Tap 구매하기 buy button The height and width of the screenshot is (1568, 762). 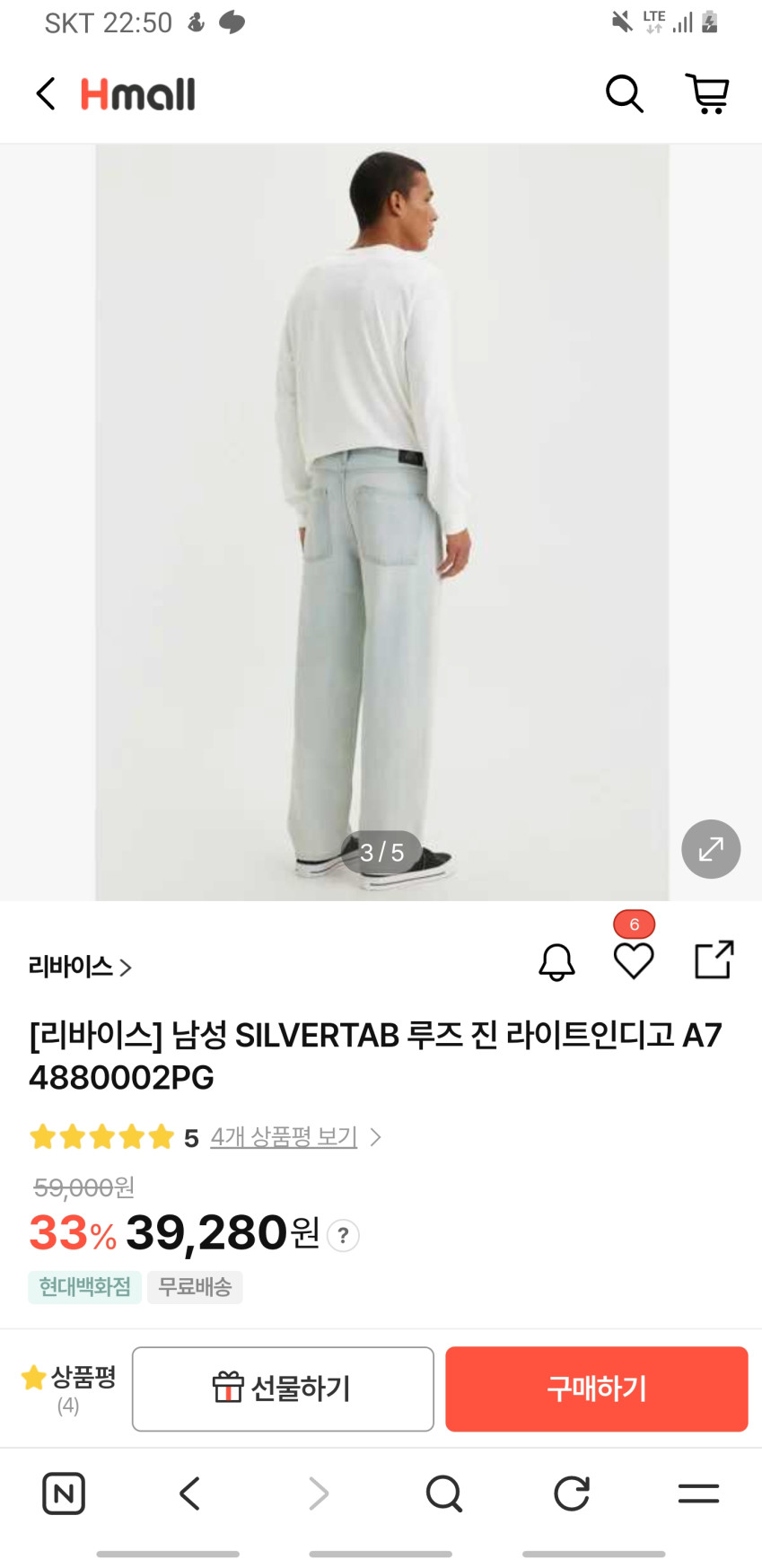click(596, 1388)
